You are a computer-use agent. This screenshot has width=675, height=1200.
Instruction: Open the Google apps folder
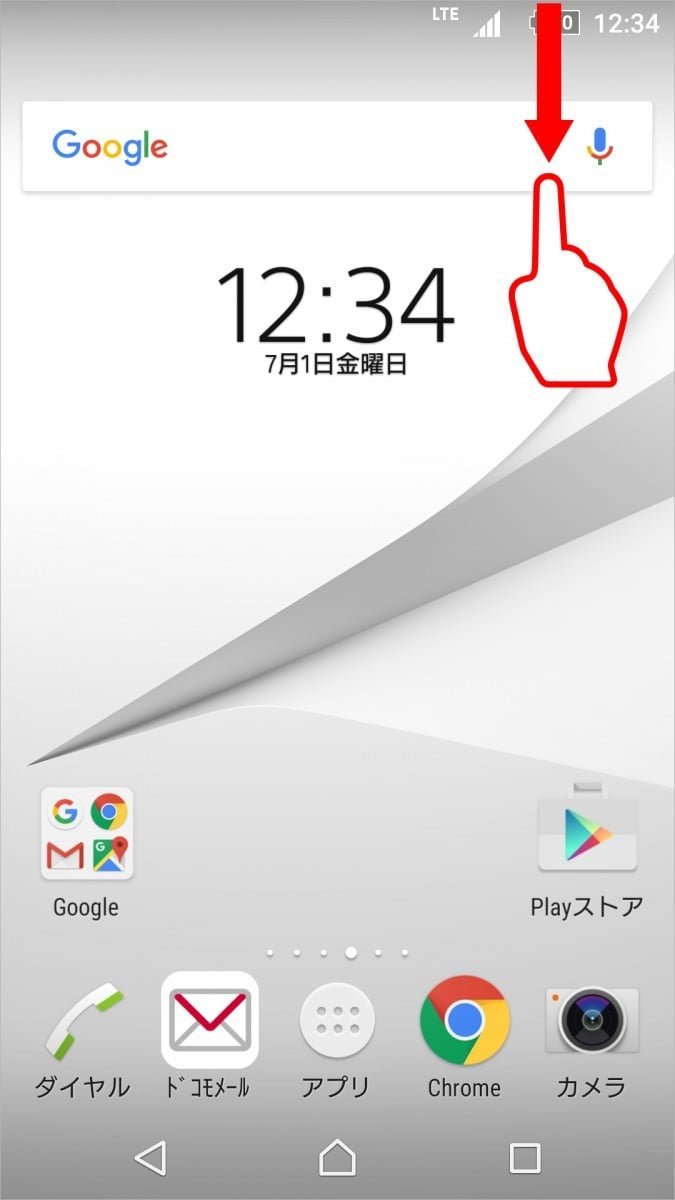pos(87,834)
